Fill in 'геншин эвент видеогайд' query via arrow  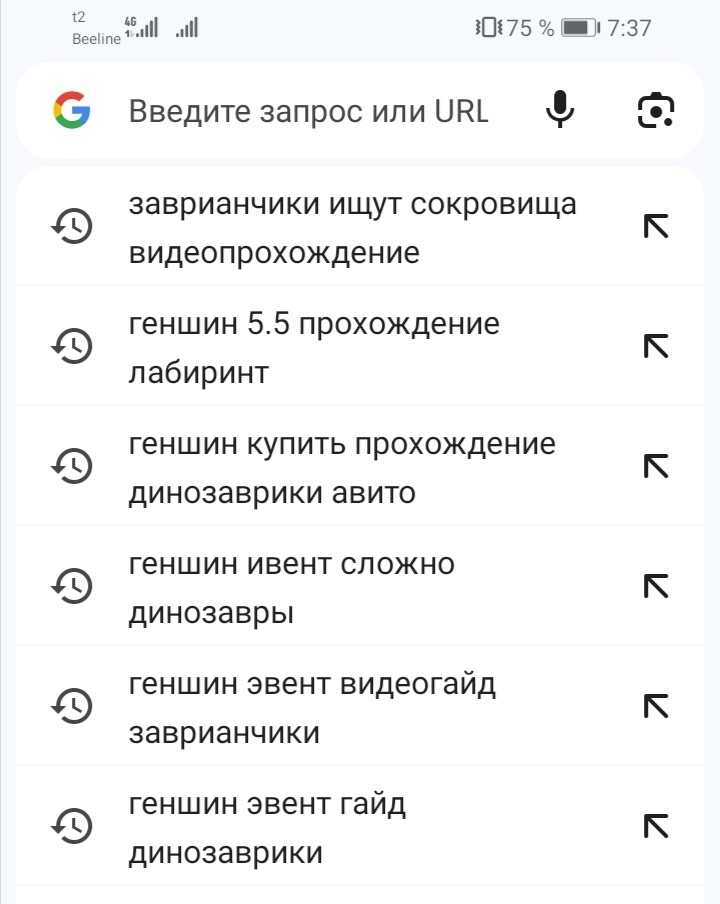[655, 707]
